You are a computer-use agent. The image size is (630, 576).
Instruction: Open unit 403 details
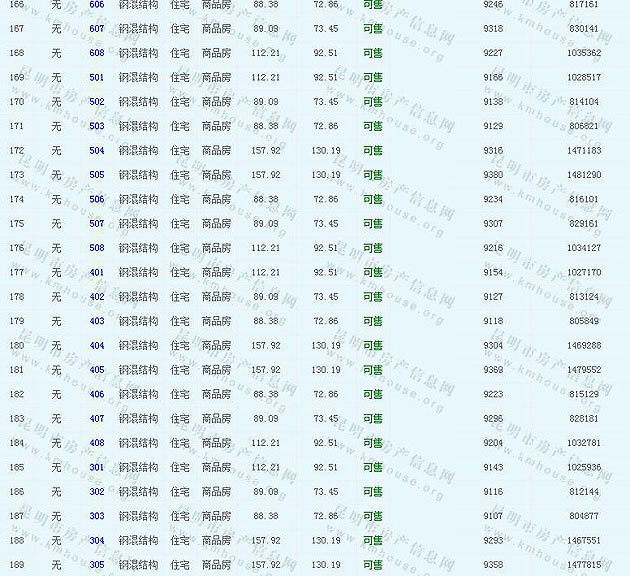96,321
